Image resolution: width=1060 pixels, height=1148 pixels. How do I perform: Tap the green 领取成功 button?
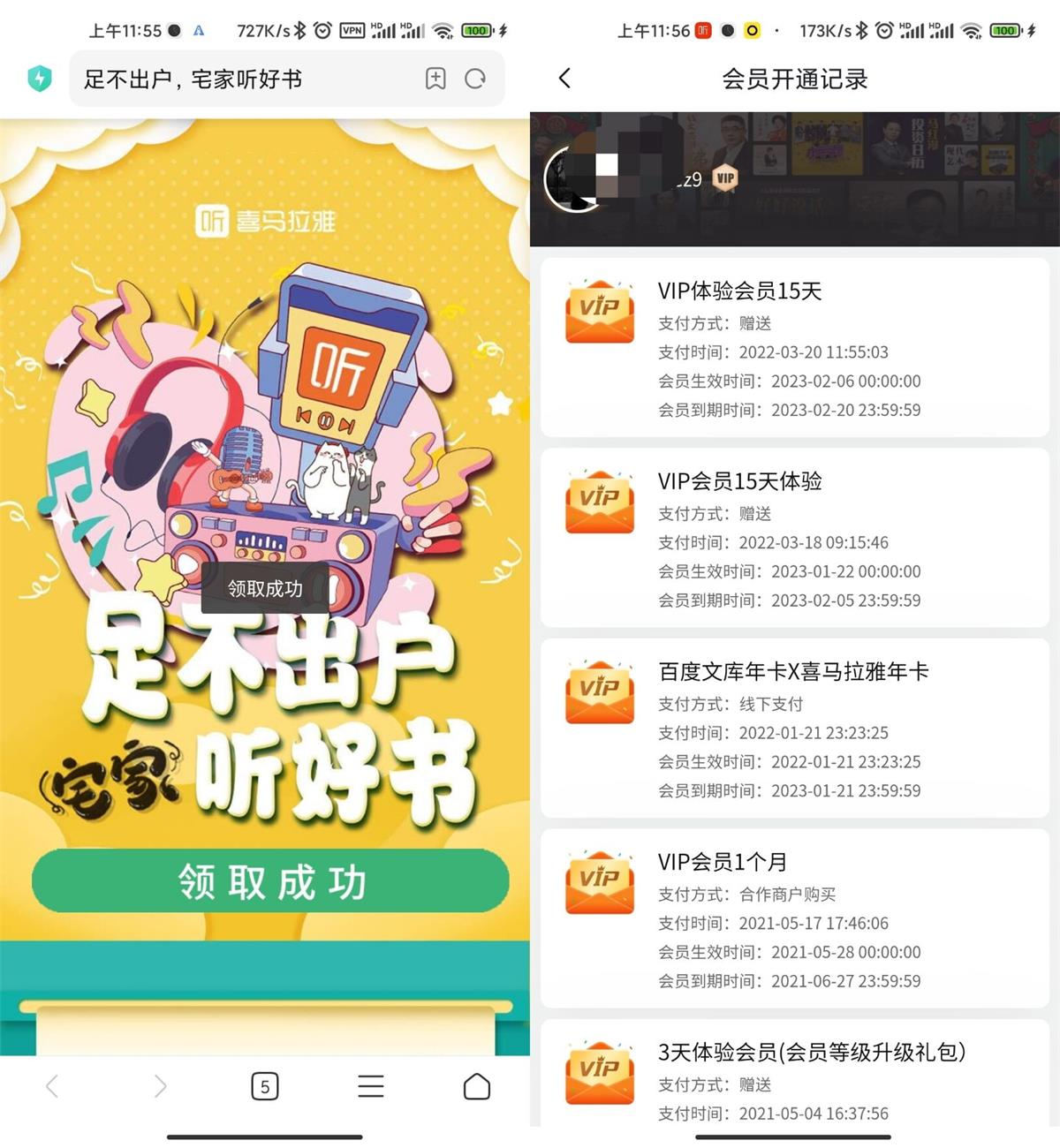click(270, 881)
